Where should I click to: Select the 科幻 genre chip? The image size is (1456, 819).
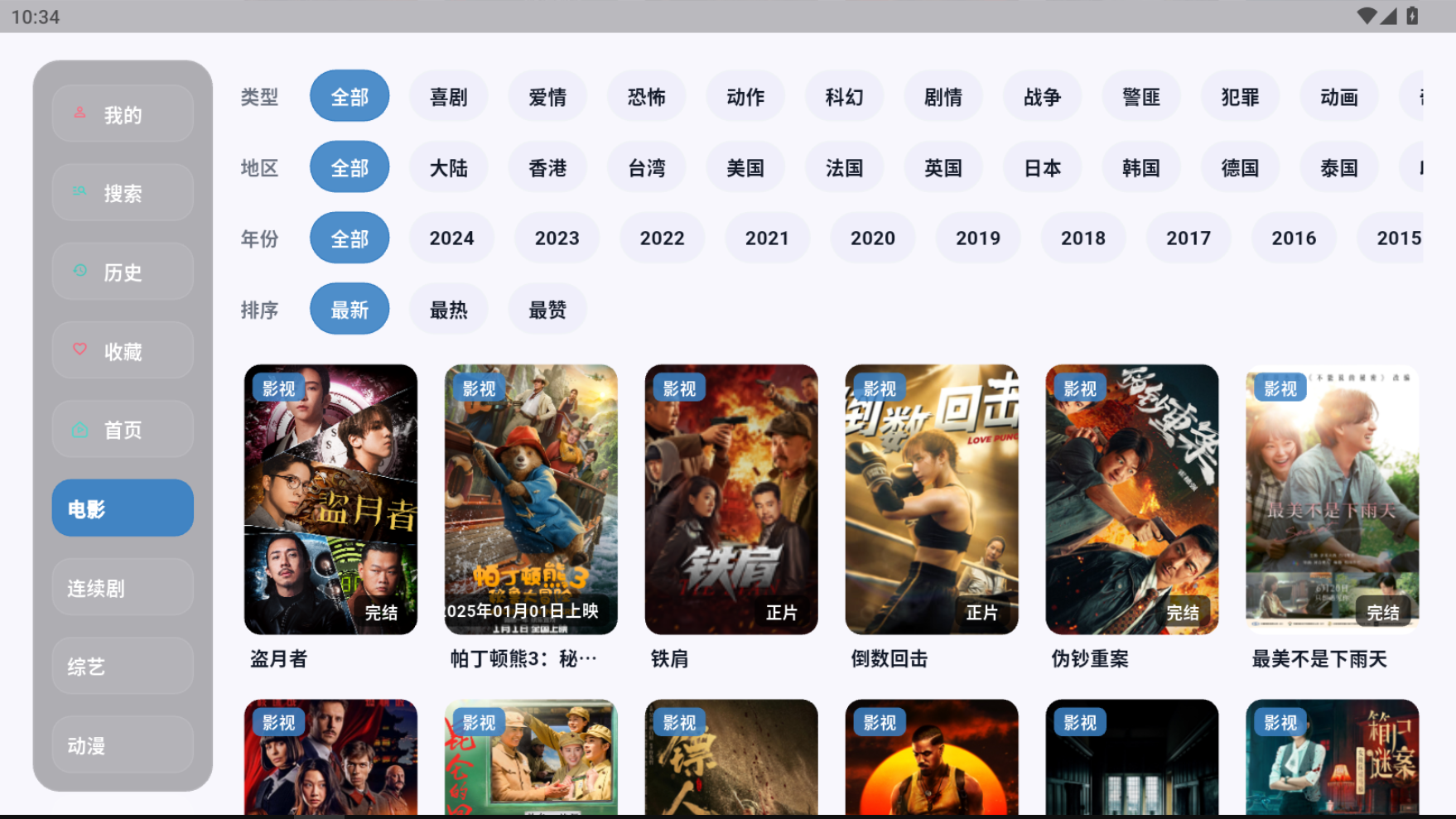(844, 96)
